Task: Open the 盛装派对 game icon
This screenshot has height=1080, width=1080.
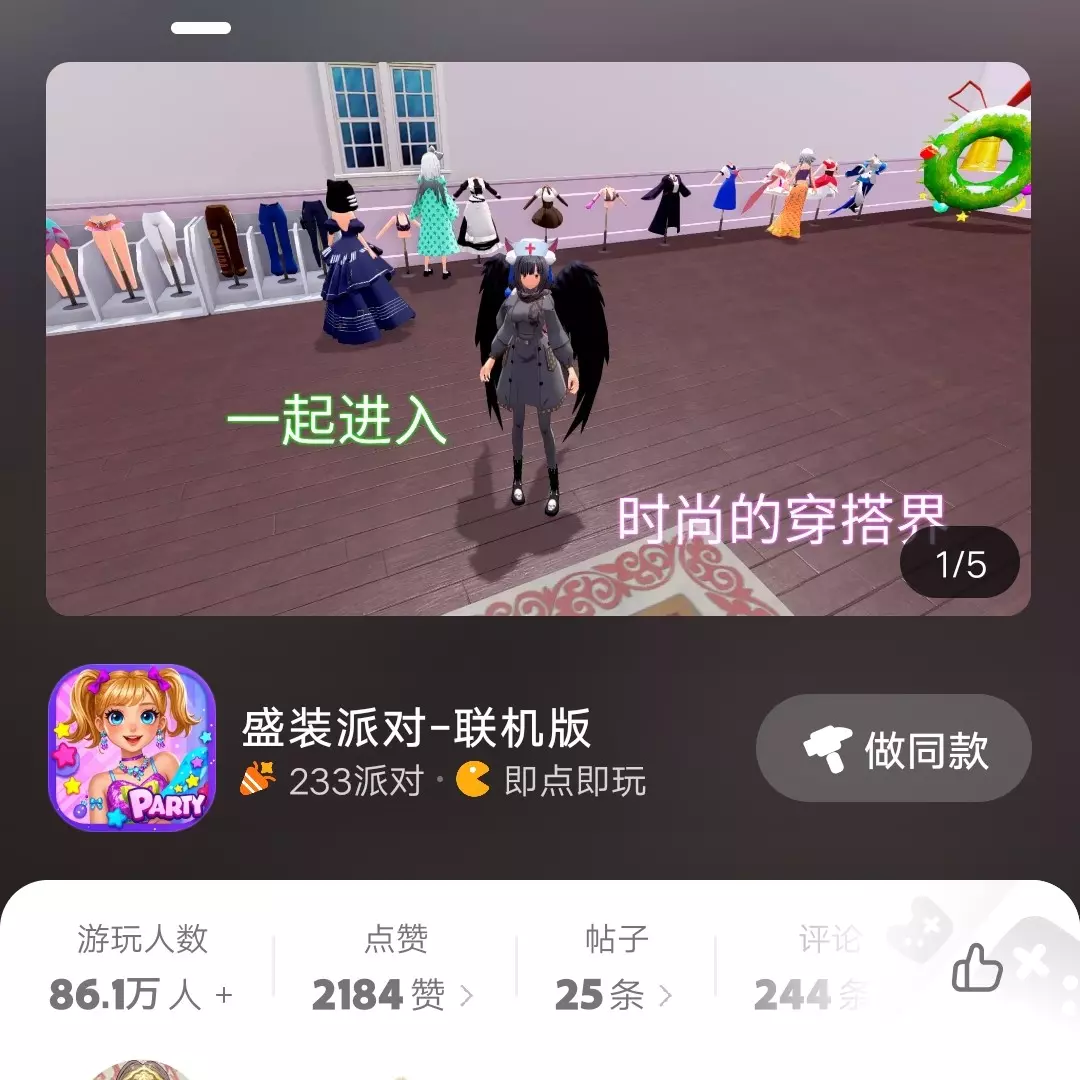Action: point(132,748)
